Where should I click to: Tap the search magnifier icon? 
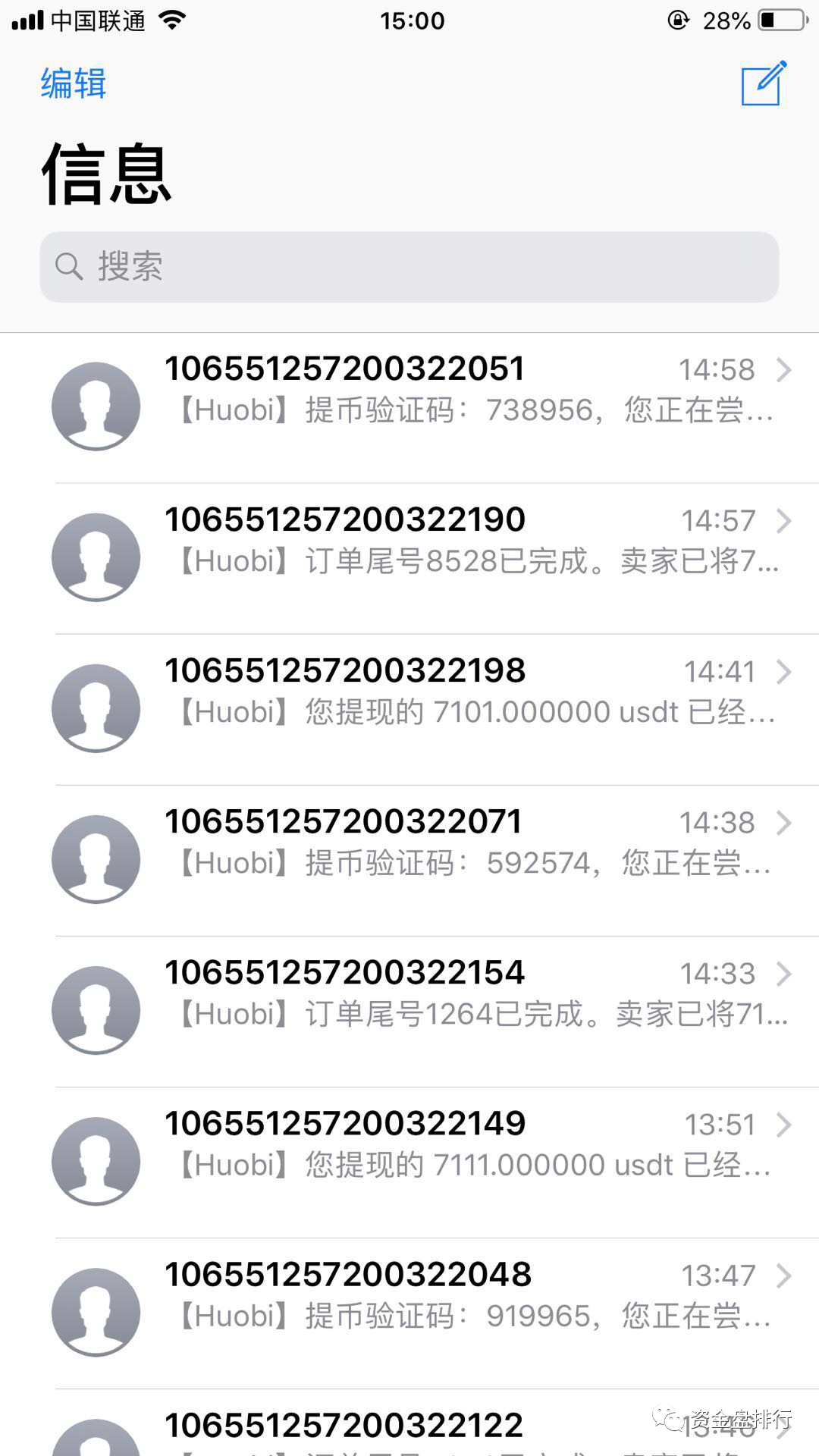[69, 266]
